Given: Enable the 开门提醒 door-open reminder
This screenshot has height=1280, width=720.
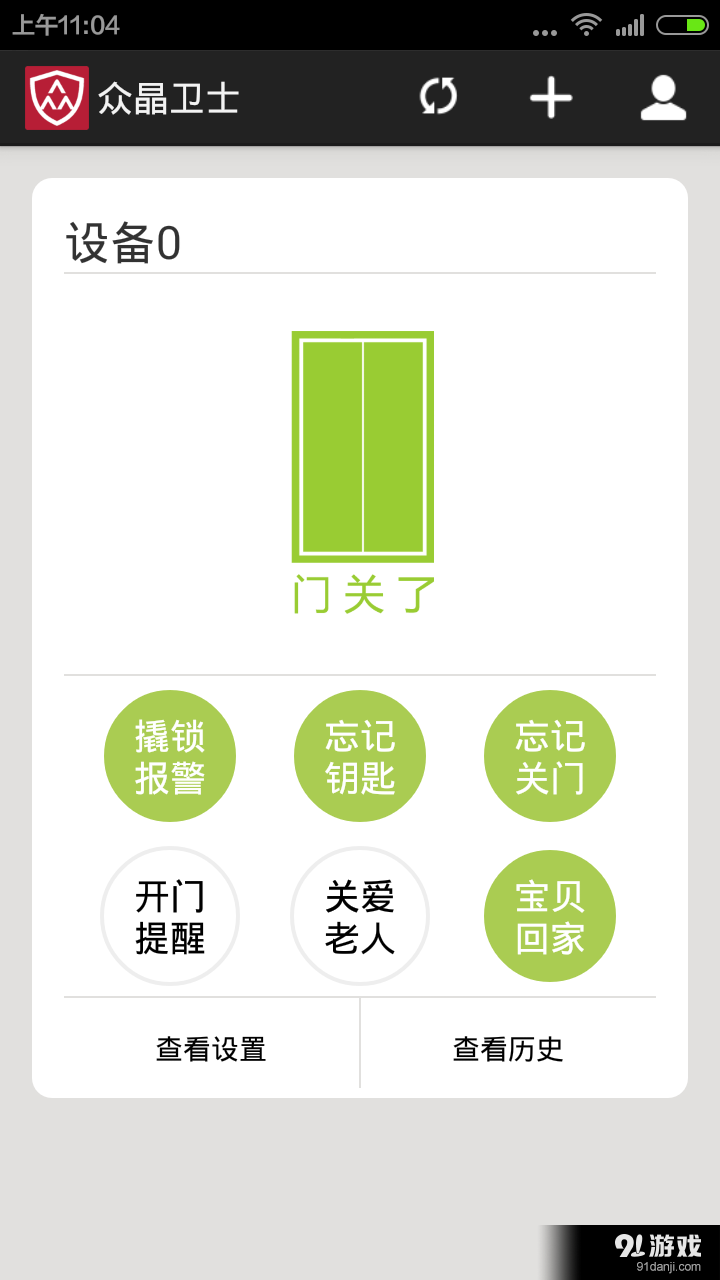Looking at the screenshot, I should [x=170, y=915].
